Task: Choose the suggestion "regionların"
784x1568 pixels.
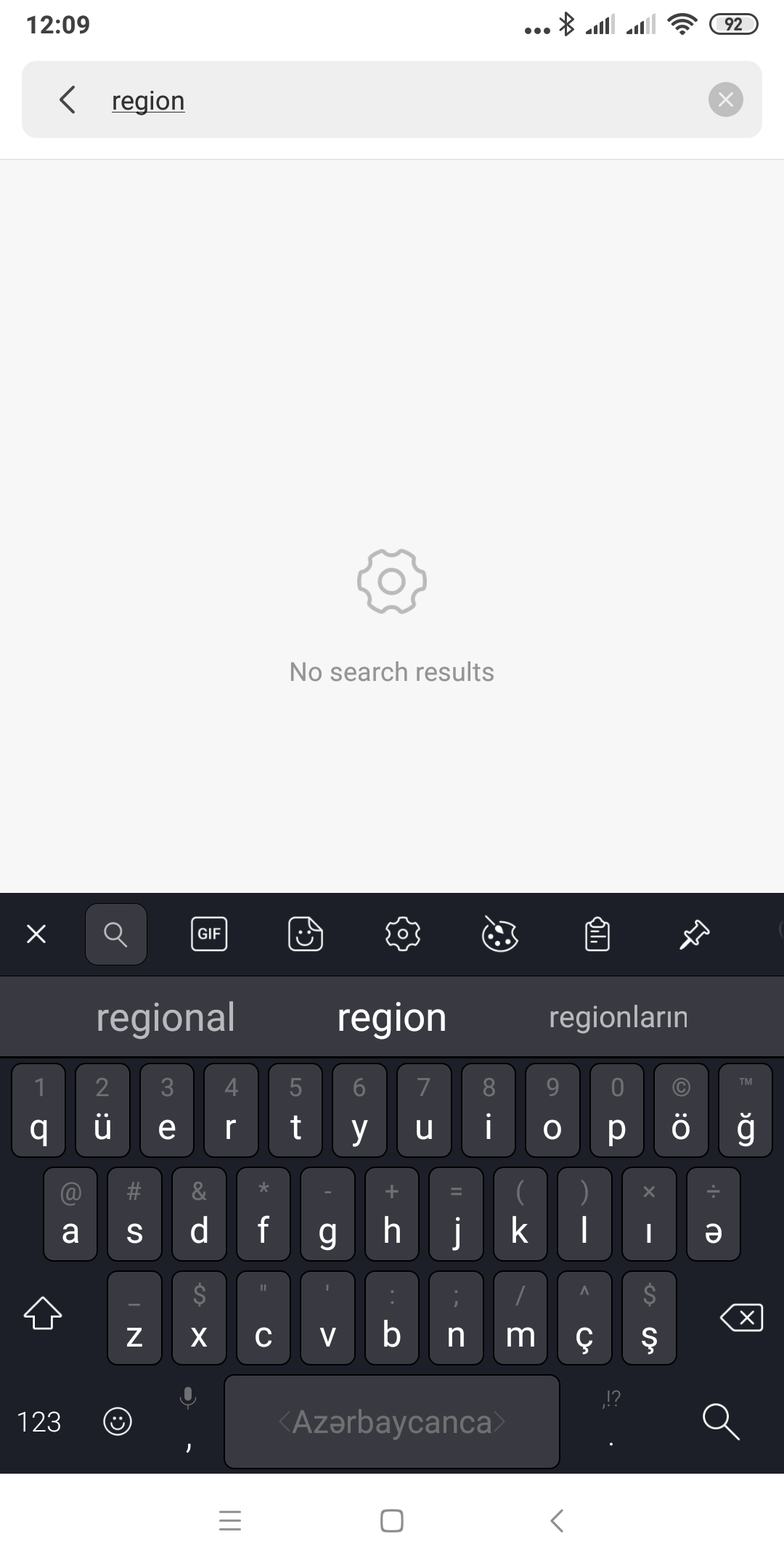Action: pos(618,1017)
